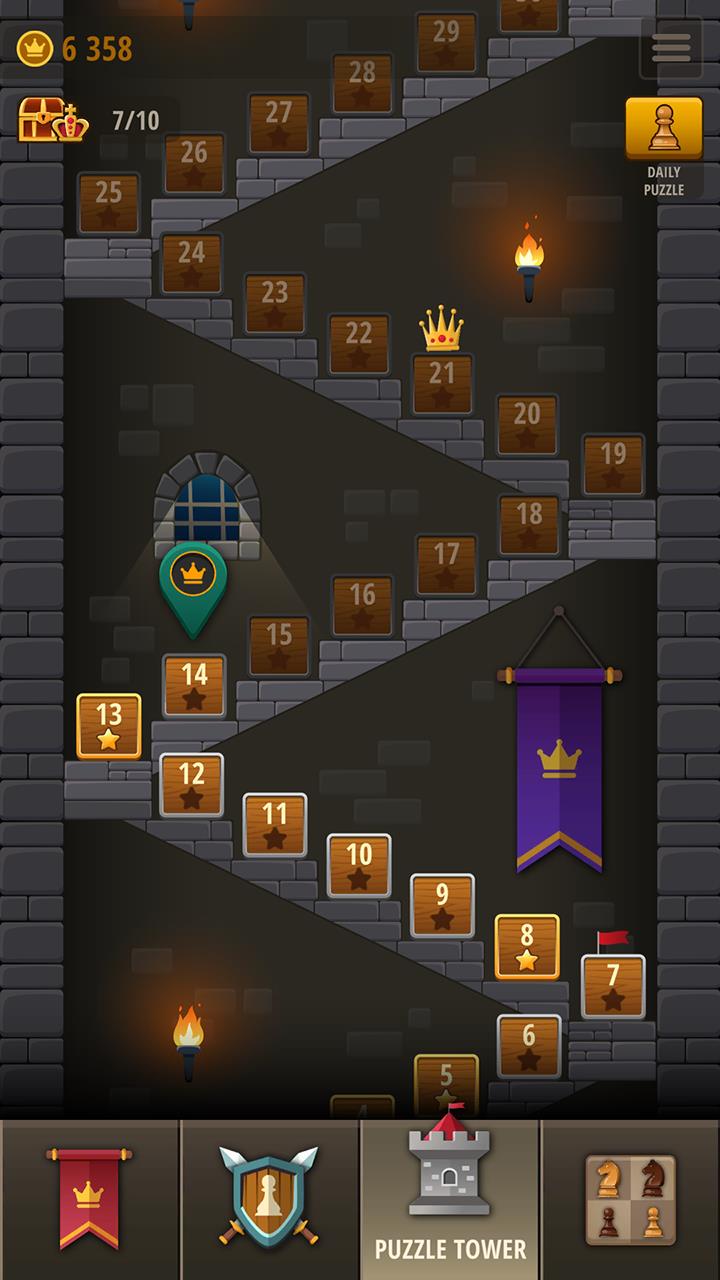
Task: Switch to the red banner tab
Action: 89,1198
